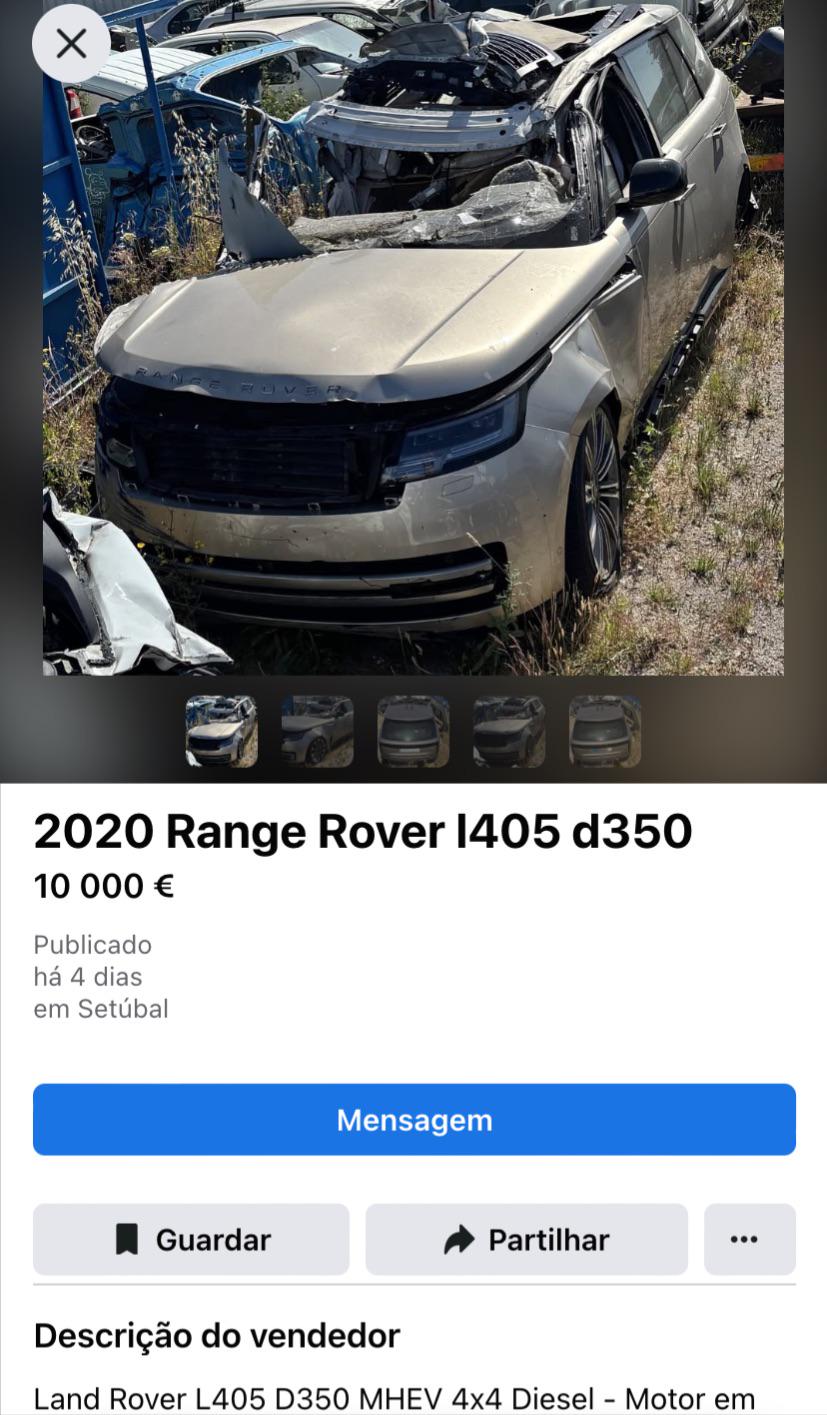
Task: Select the third photo thumbnail
Action: (x=413, y=731)
